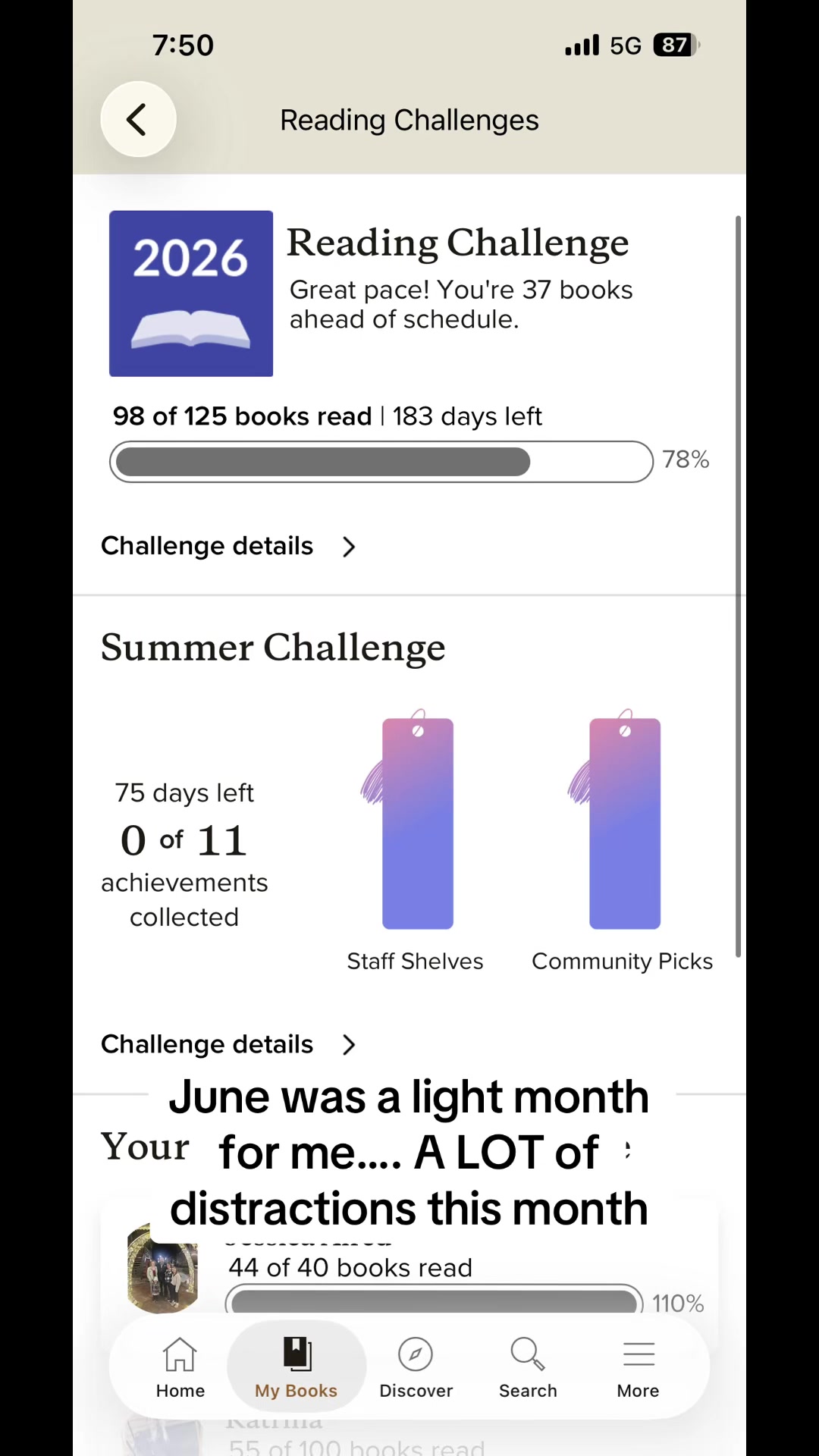Open Summer Challenge details
The height and width of the screenshot is (1456, 819).
[x=228, y=1044]
